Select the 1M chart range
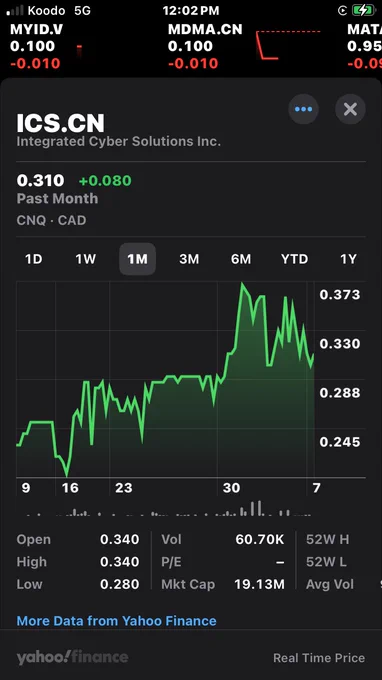382x680 pixels. [x=137, y=259]
